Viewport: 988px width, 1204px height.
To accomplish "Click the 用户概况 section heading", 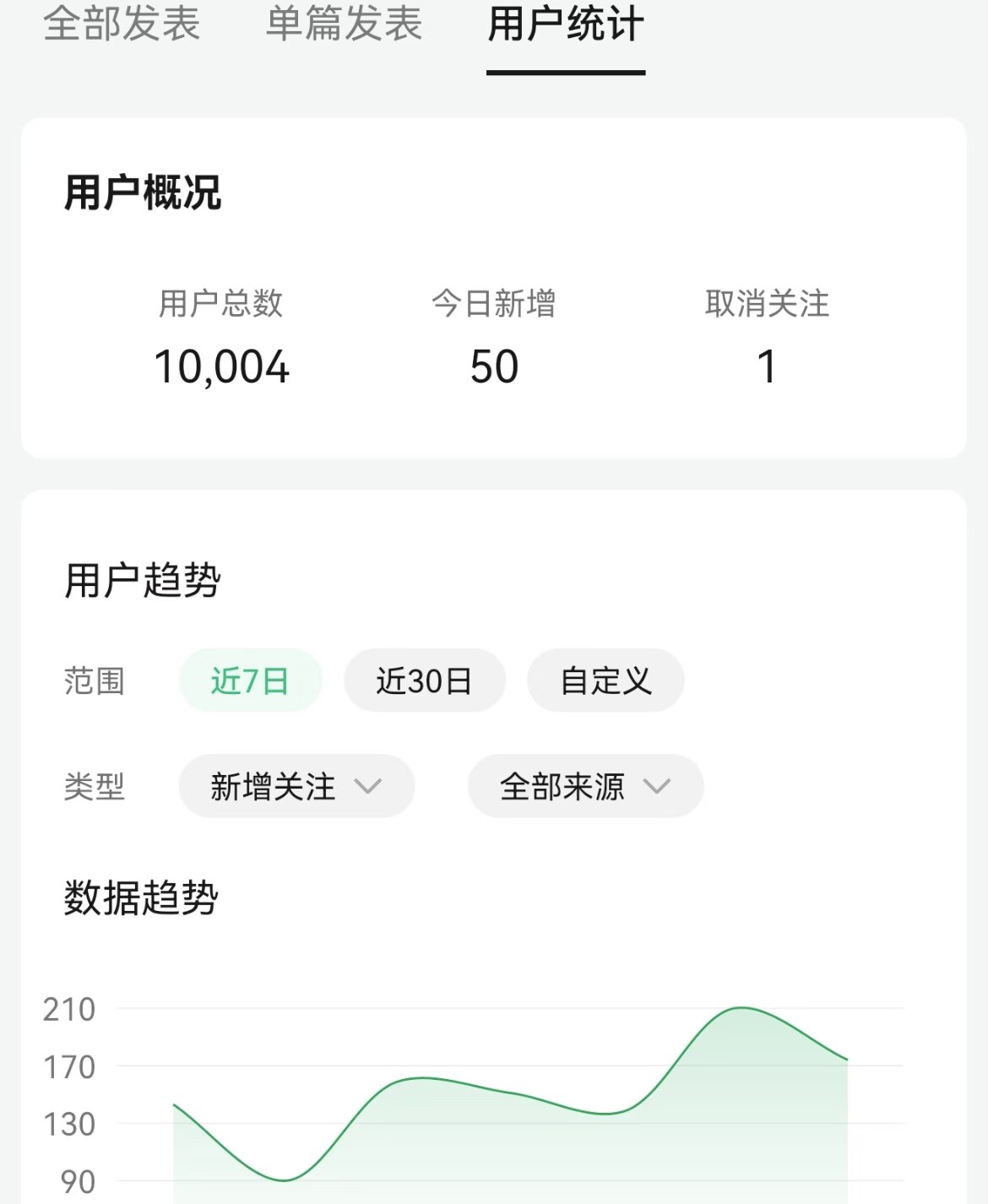I will coord(142,191).
